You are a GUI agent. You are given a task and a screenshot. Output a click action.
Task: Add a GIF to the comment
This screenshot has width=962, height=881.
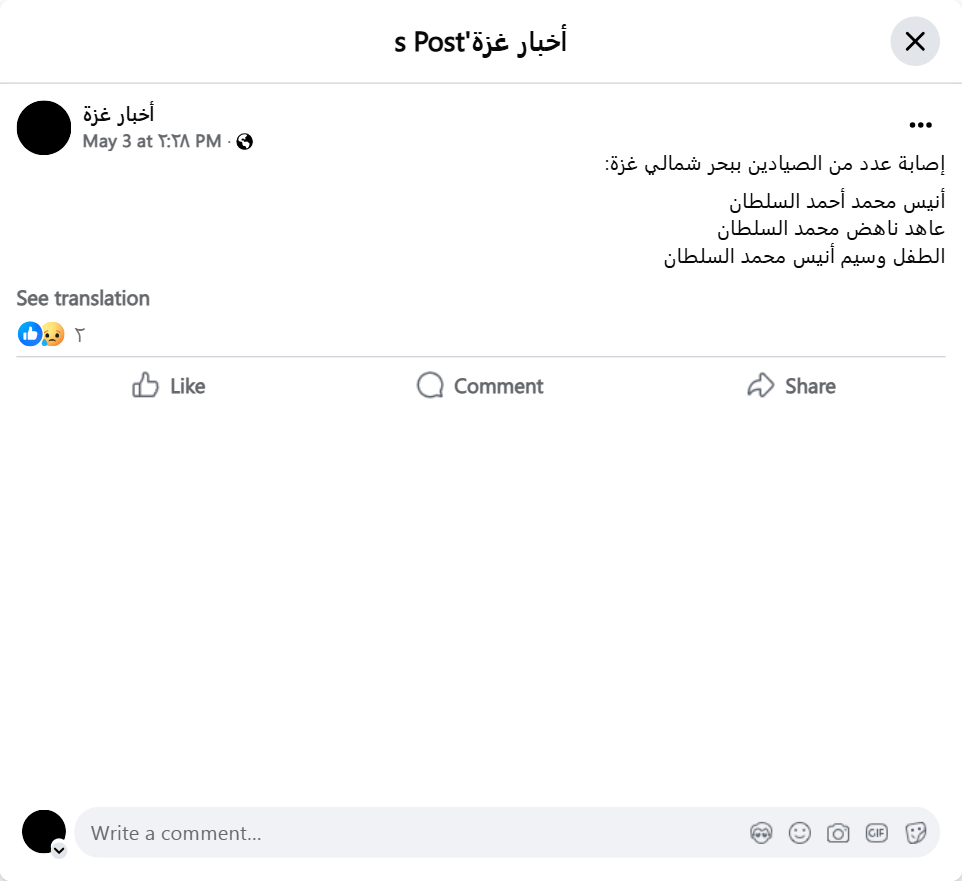point(877,833)
